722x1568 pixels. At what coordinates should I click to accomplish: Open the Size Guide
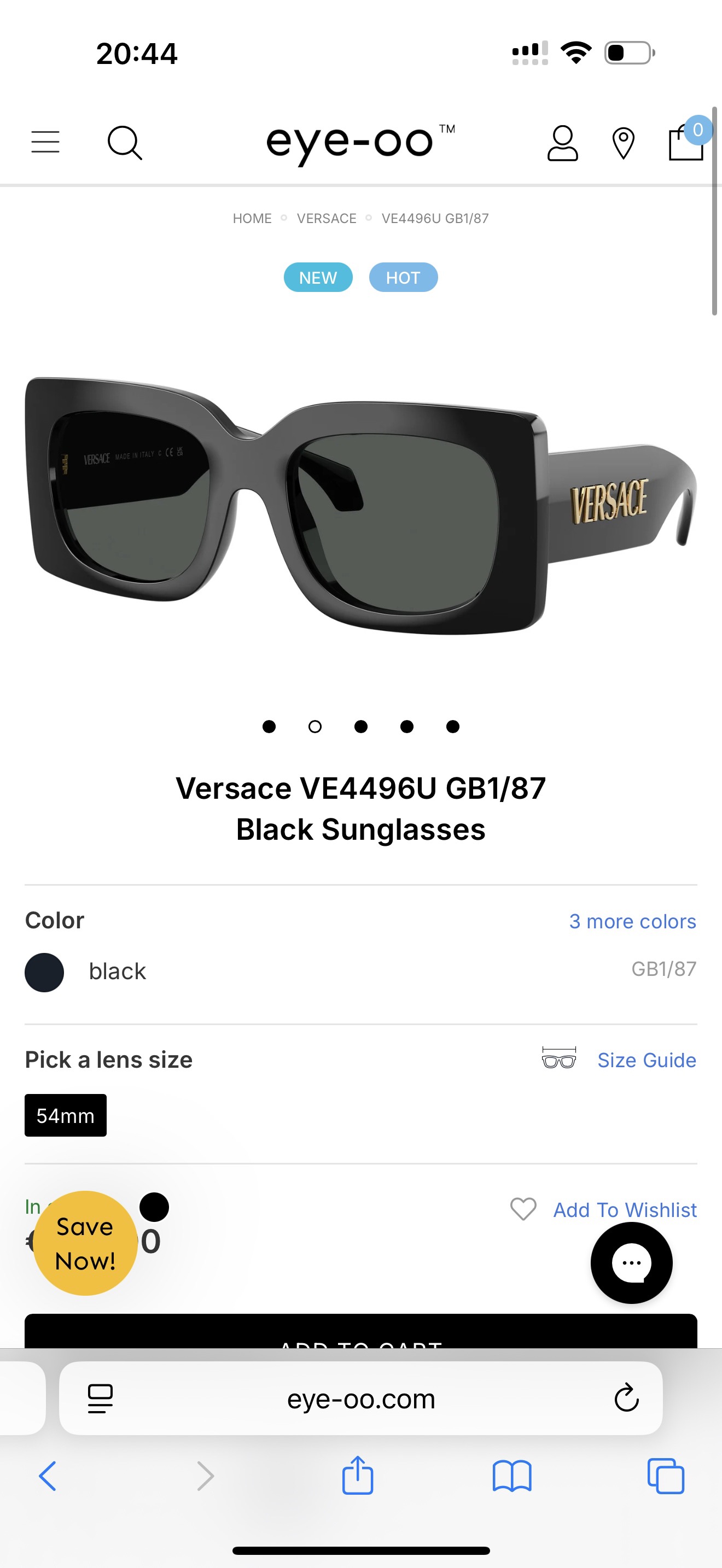pos(647,1060)
